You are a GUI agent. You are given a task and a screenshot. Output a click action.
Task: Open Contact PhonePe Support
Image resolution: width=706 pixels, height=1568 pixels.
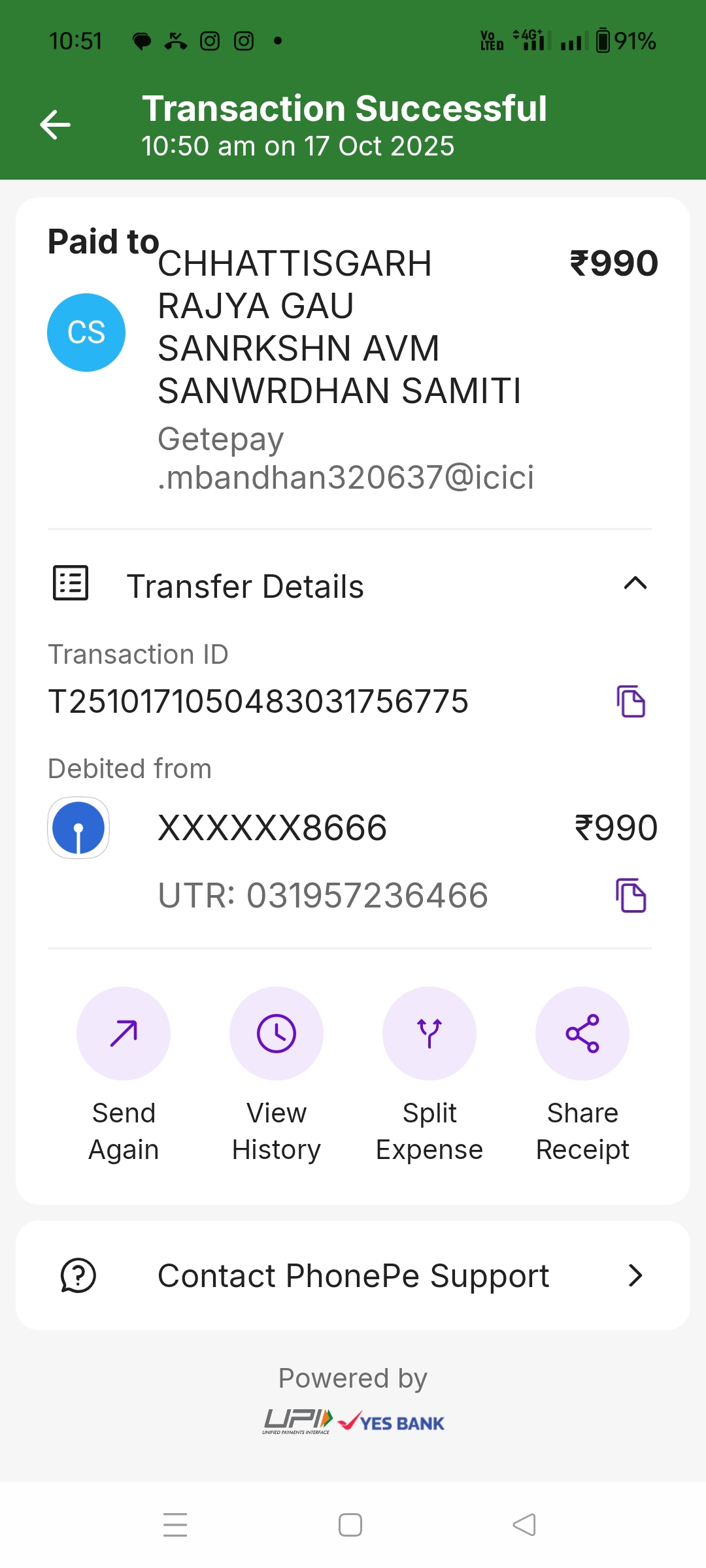tap(353, 1275)
